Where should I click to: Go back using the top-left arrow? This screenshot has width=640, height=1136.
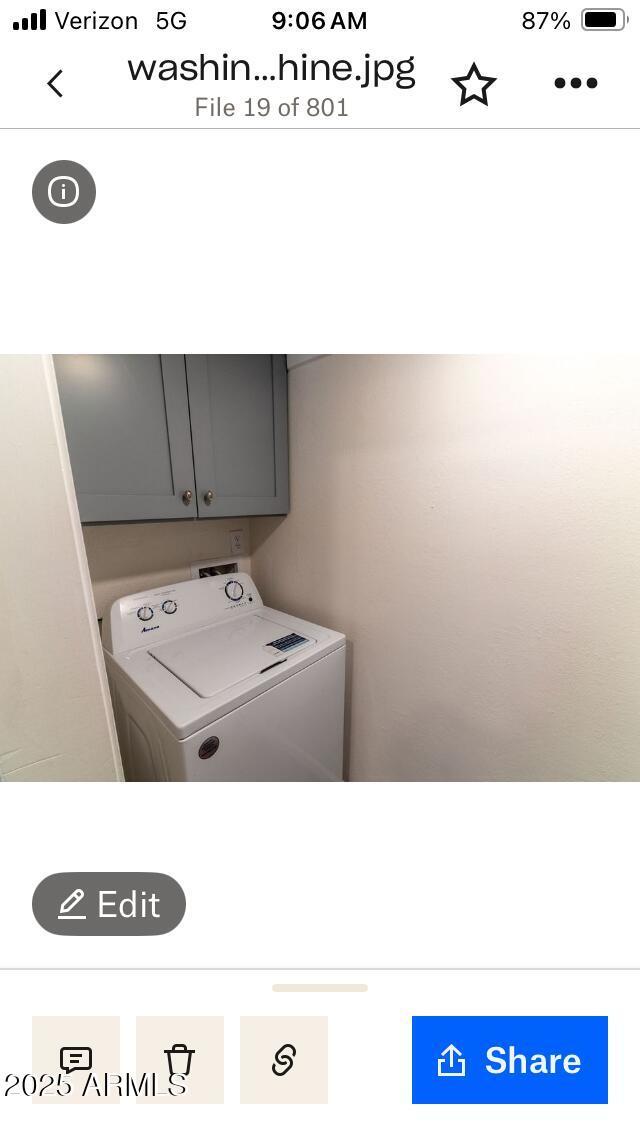pos(55,83)
